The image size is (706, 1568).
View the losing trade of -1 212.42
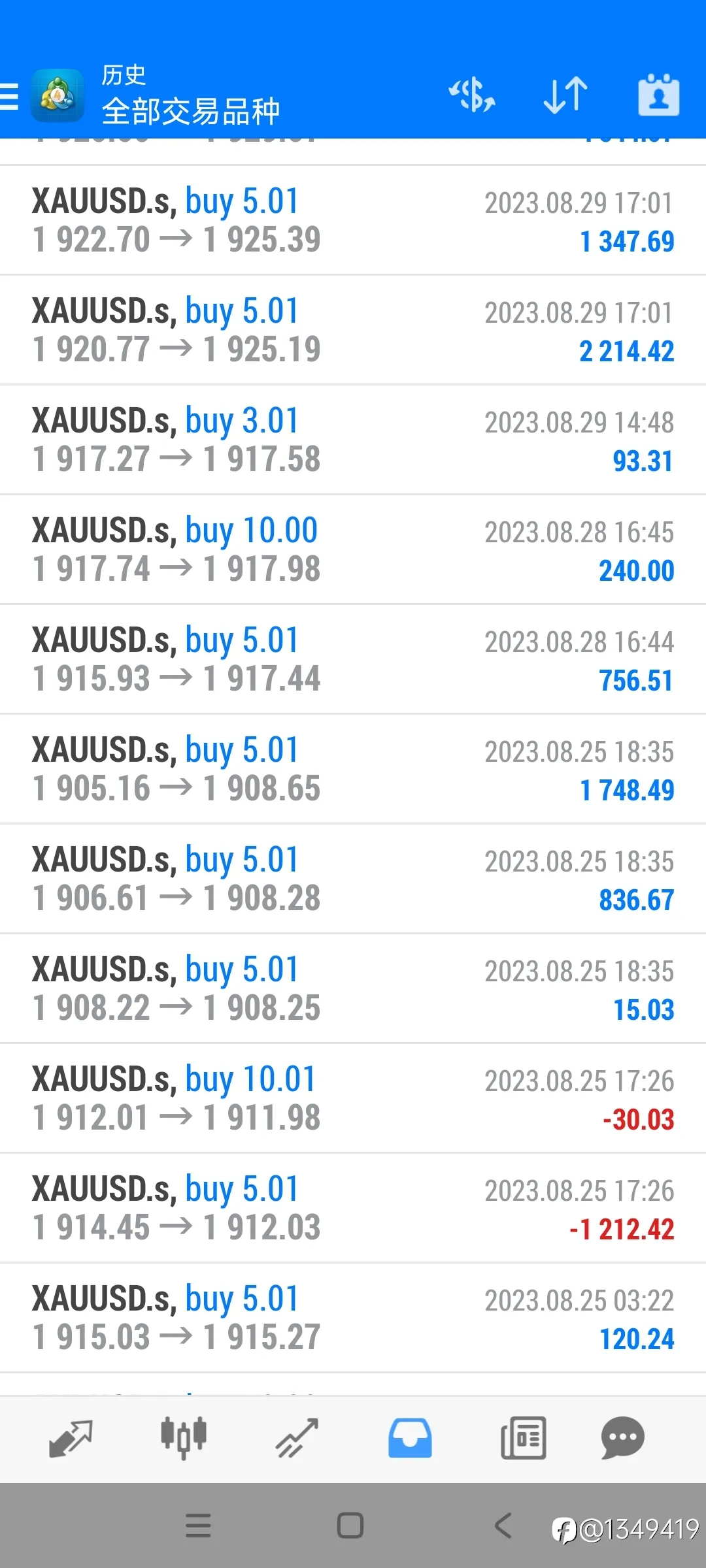pyautogui.click(x=353, y=1208)
